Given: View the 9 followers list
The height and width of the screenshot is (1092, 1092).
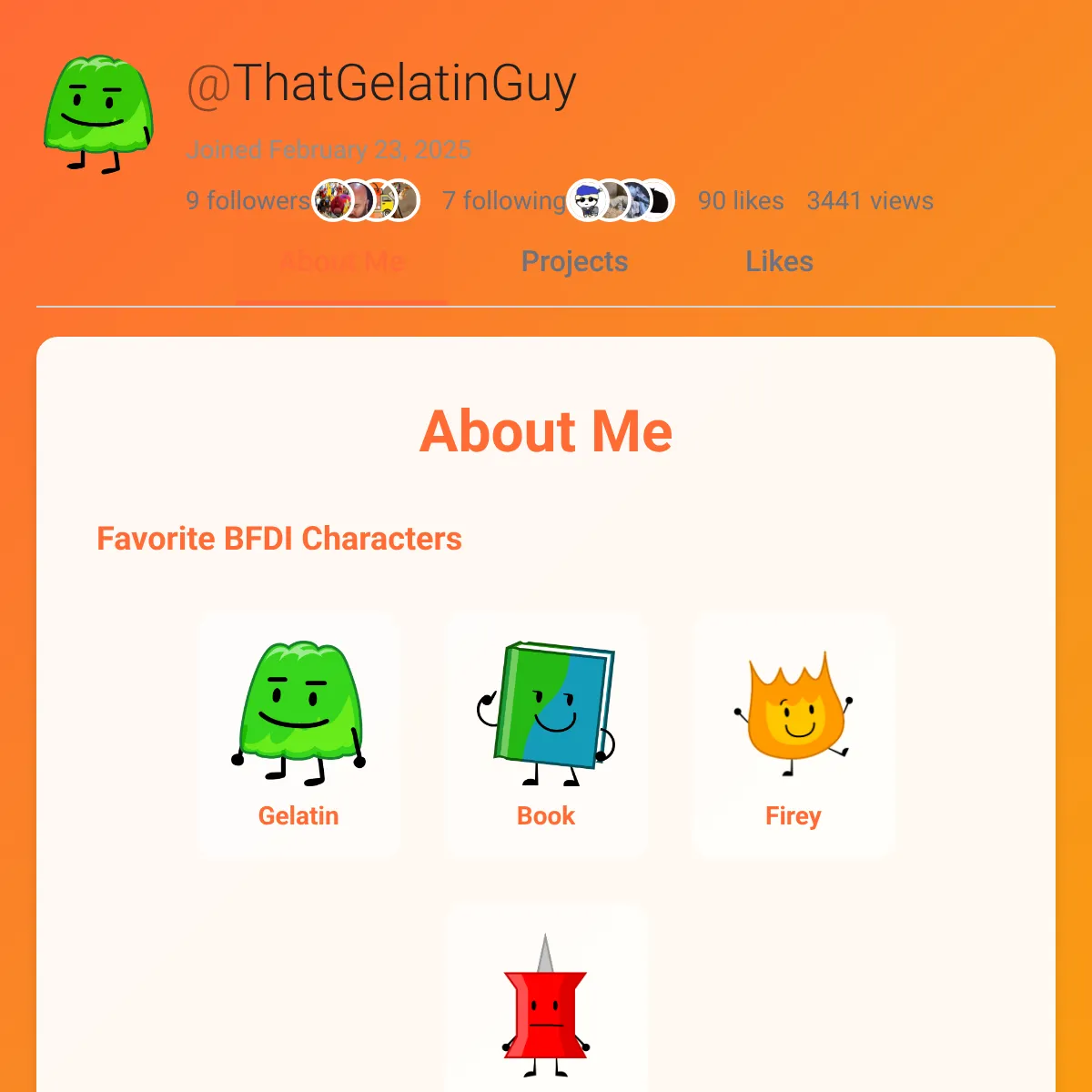Looking at the screenshot, I should point(248,200).
